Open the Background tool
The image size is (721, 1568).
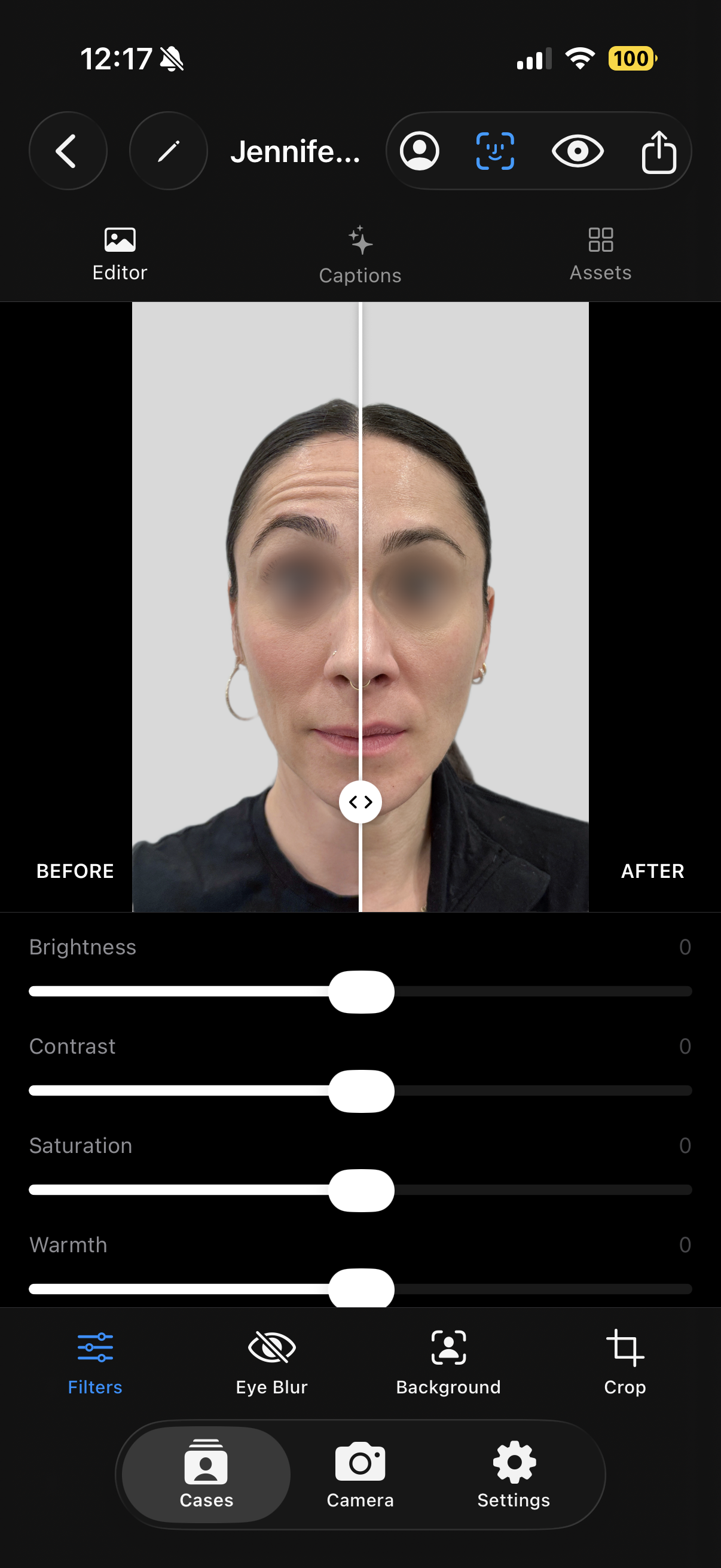tap(448, 1362)
